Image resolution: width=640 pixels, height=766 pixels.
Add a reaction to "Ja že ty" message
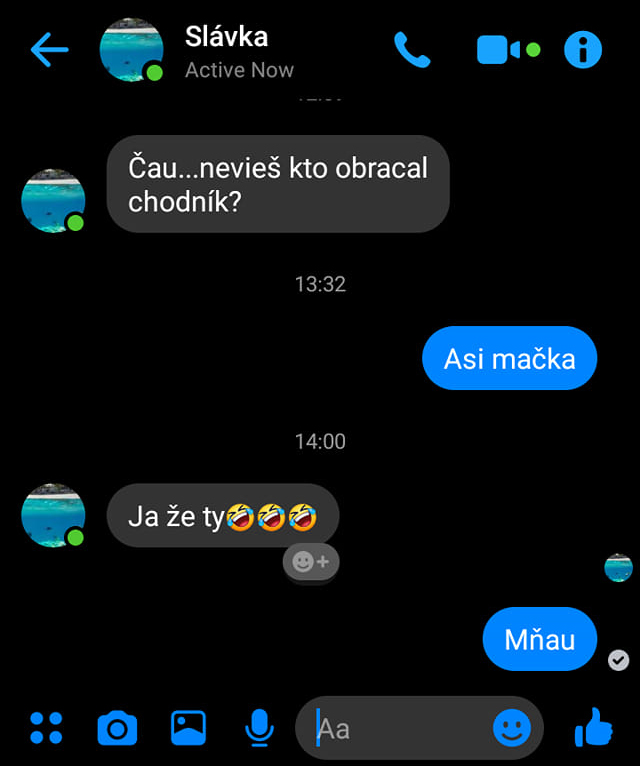click(x=311, y=562)
